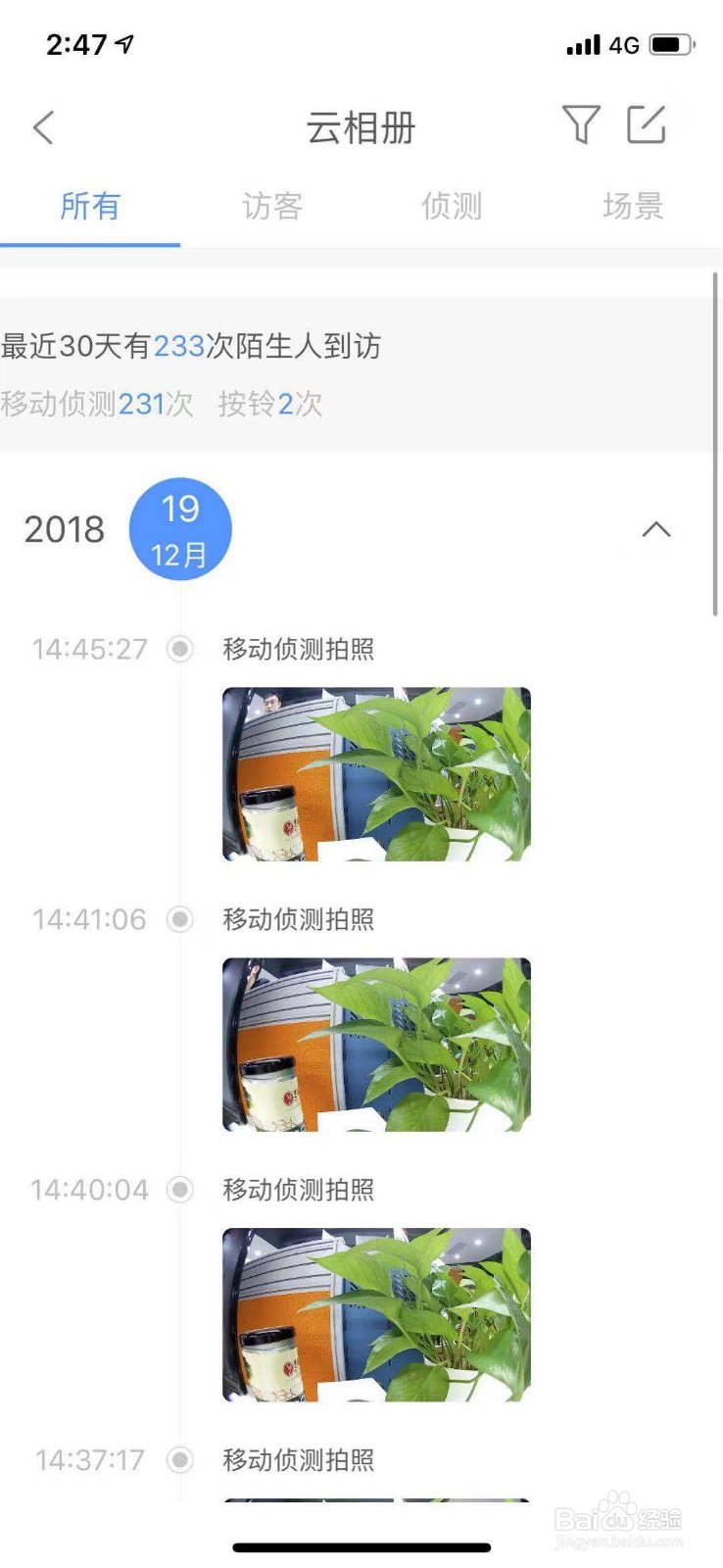Tap the blue date badge showing 19 12月
Image resolution: width=723 pixels, height=1568 pixels.
(x=180, y=528)
